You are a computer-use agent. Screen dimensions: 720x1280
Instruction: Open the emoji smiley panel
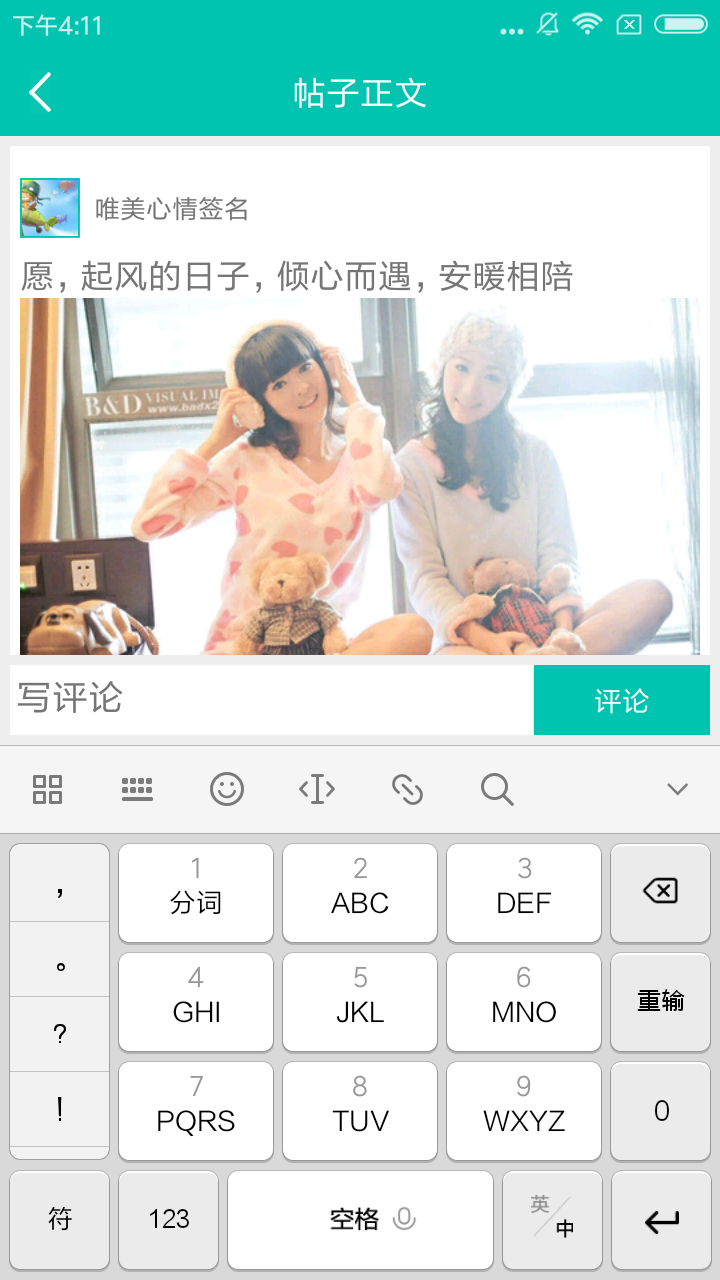[227, 789]
